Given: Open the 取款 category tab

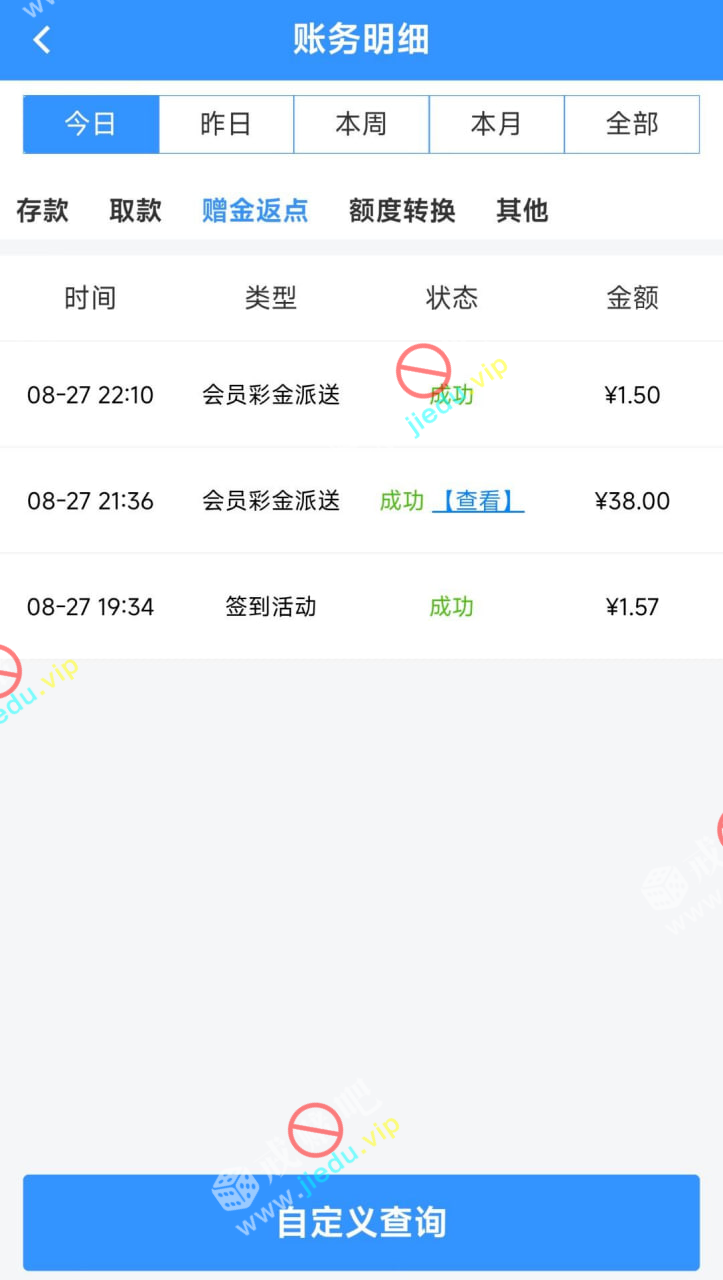Looking at the screenshot, I should coord(135,210).
